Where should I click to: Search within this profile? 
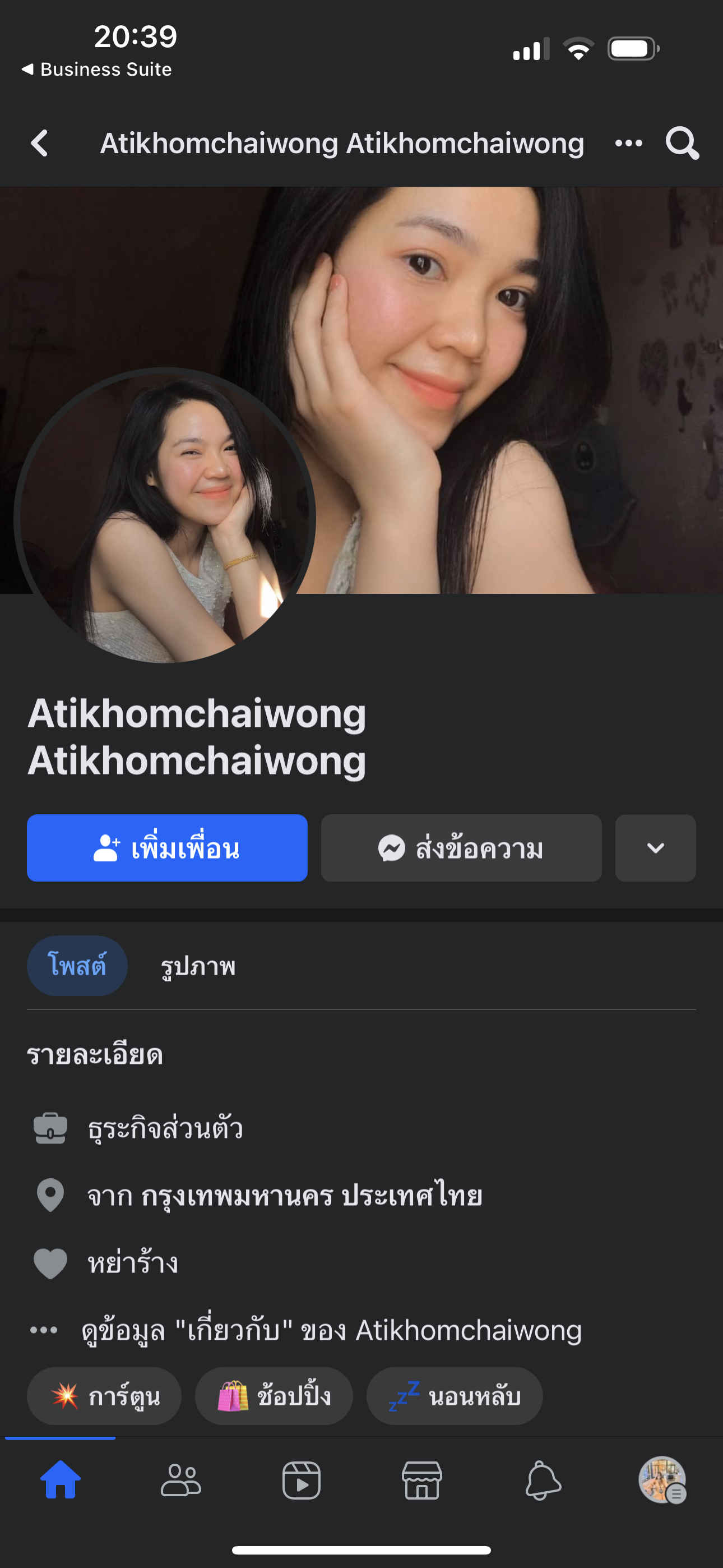click(682, 144)
